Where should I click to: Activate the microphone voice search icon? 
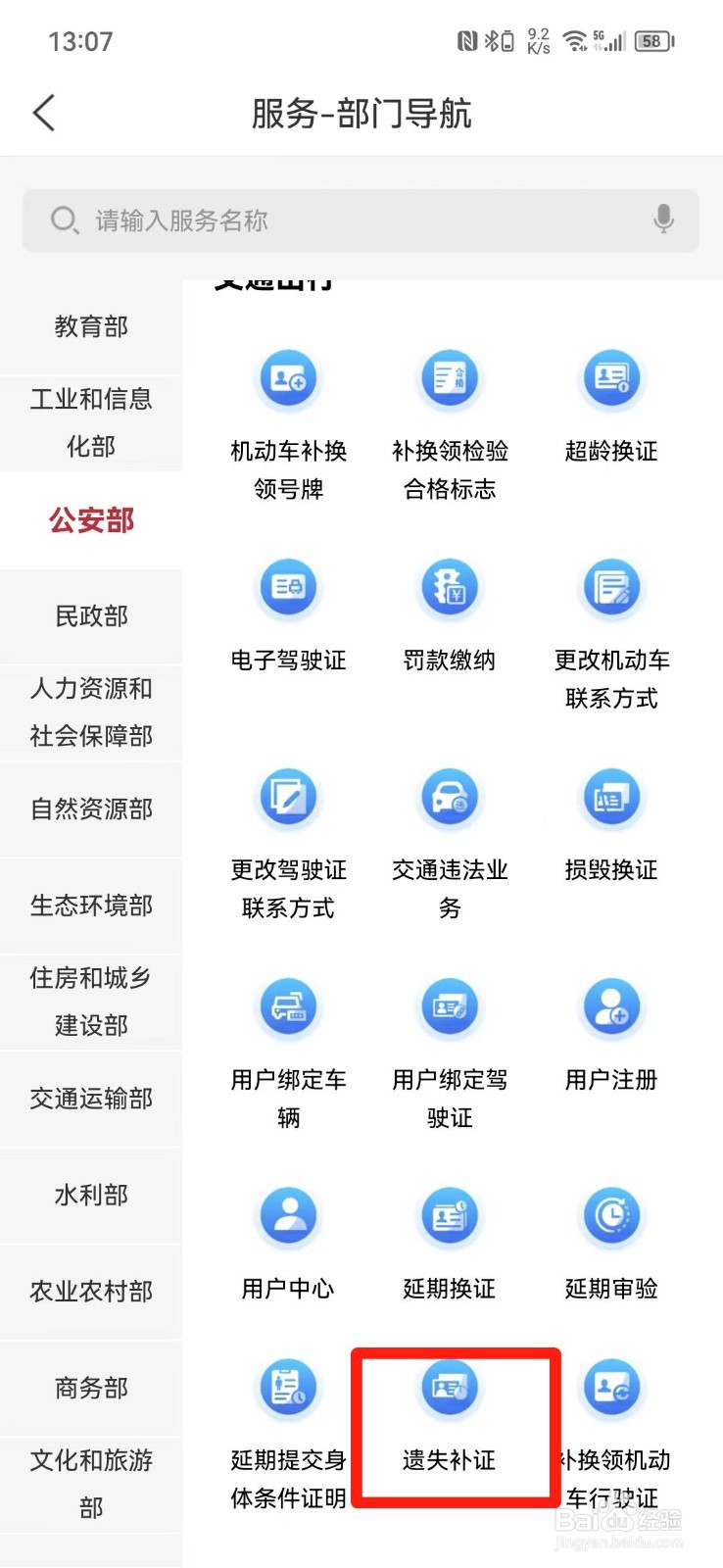(x=663, y=220)
